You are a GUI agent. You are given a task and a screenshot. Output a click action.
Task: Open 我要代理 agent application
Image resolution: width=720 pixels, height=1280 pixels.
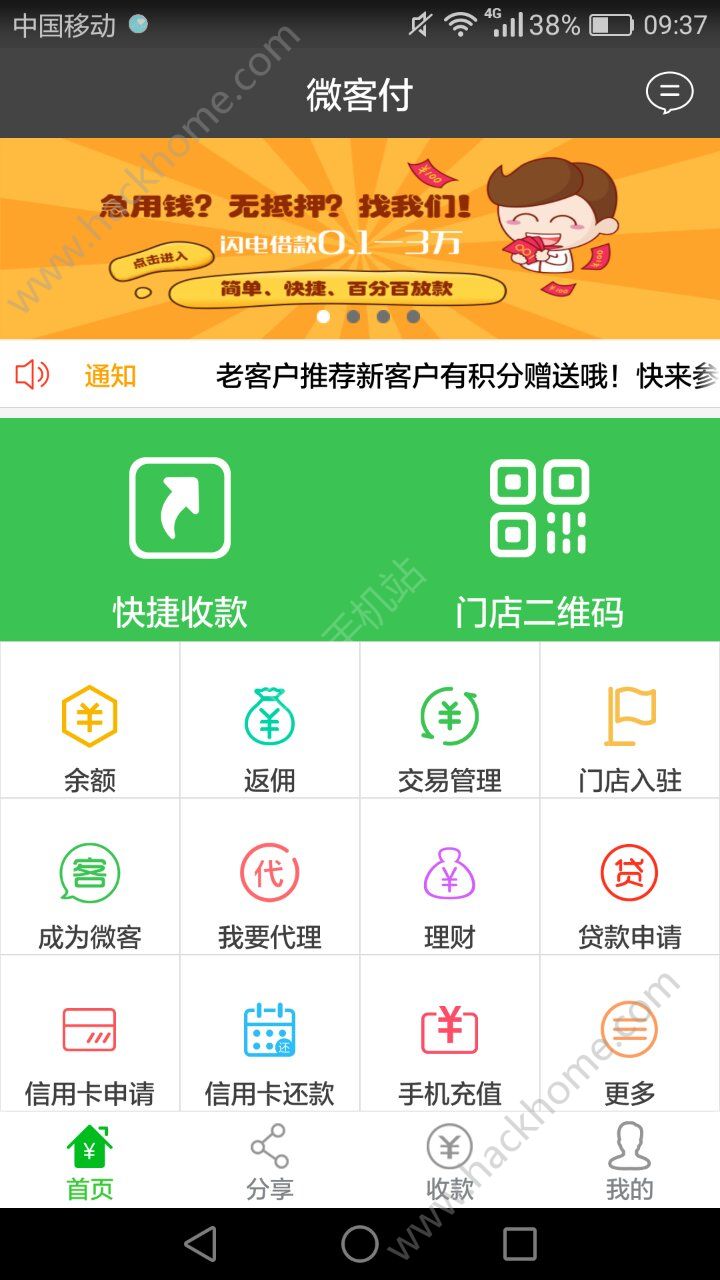point(270,892)
